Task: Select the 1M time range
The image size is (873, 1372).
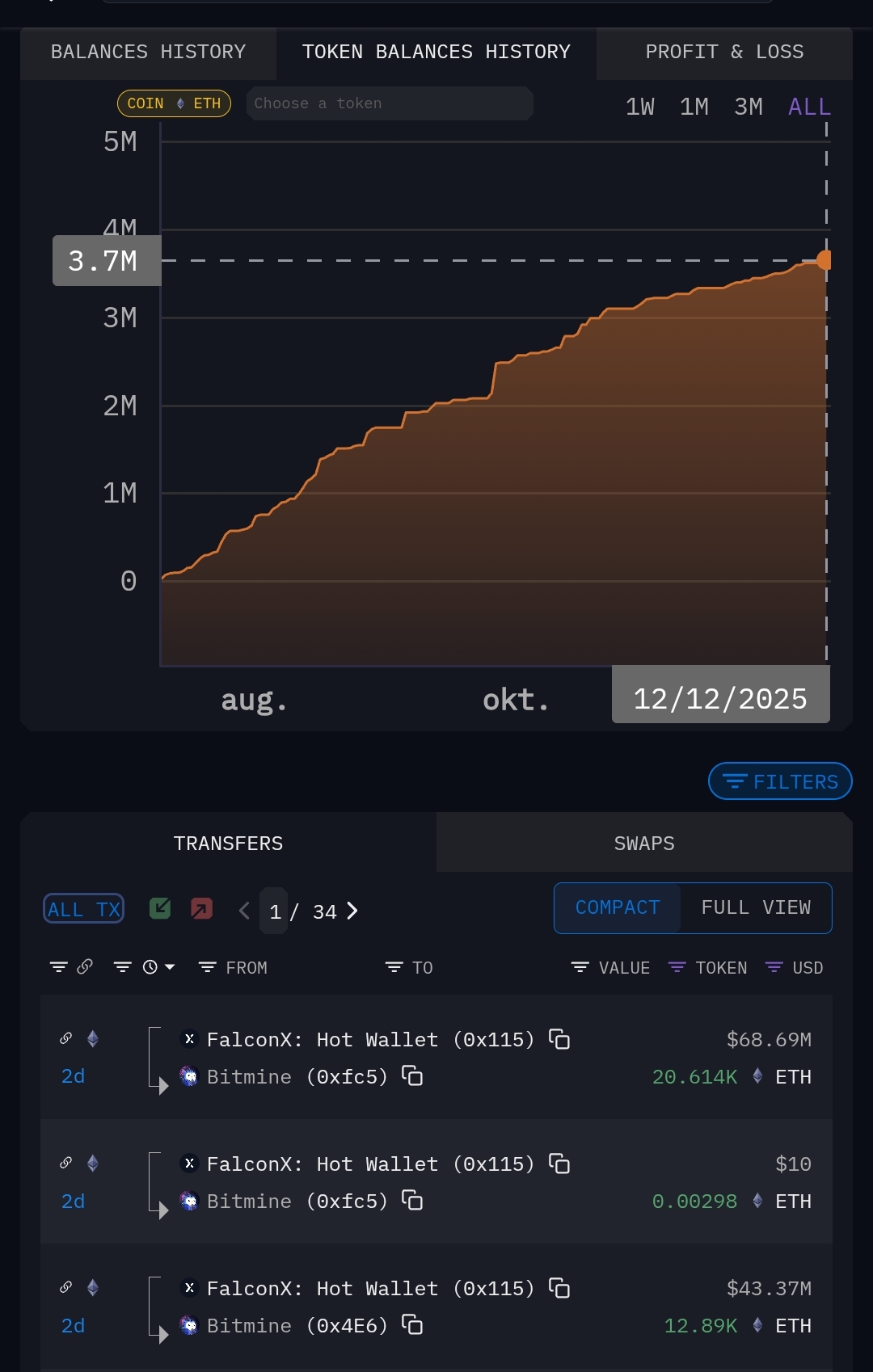Action: point(694,107)
